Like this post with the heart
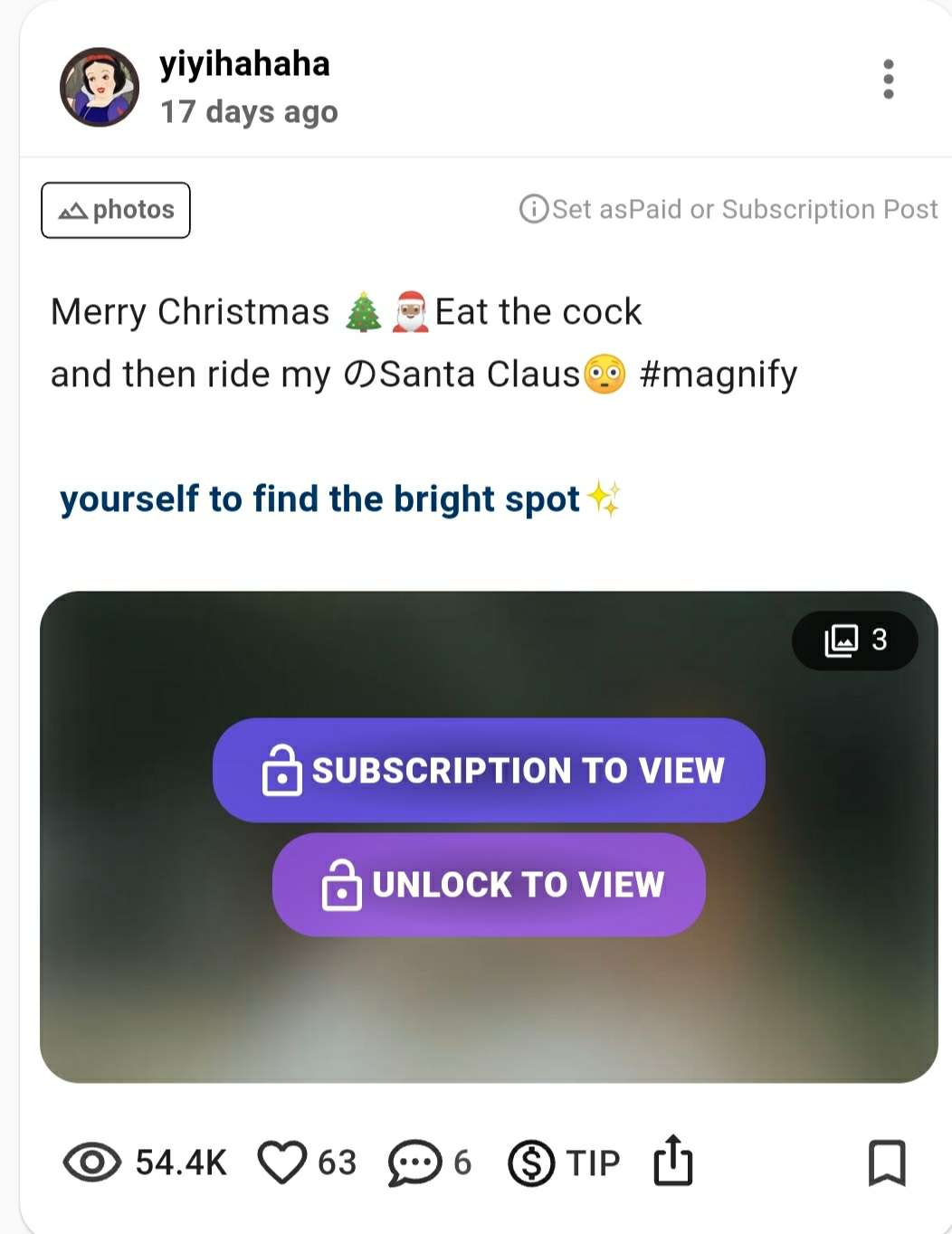 282,1162
